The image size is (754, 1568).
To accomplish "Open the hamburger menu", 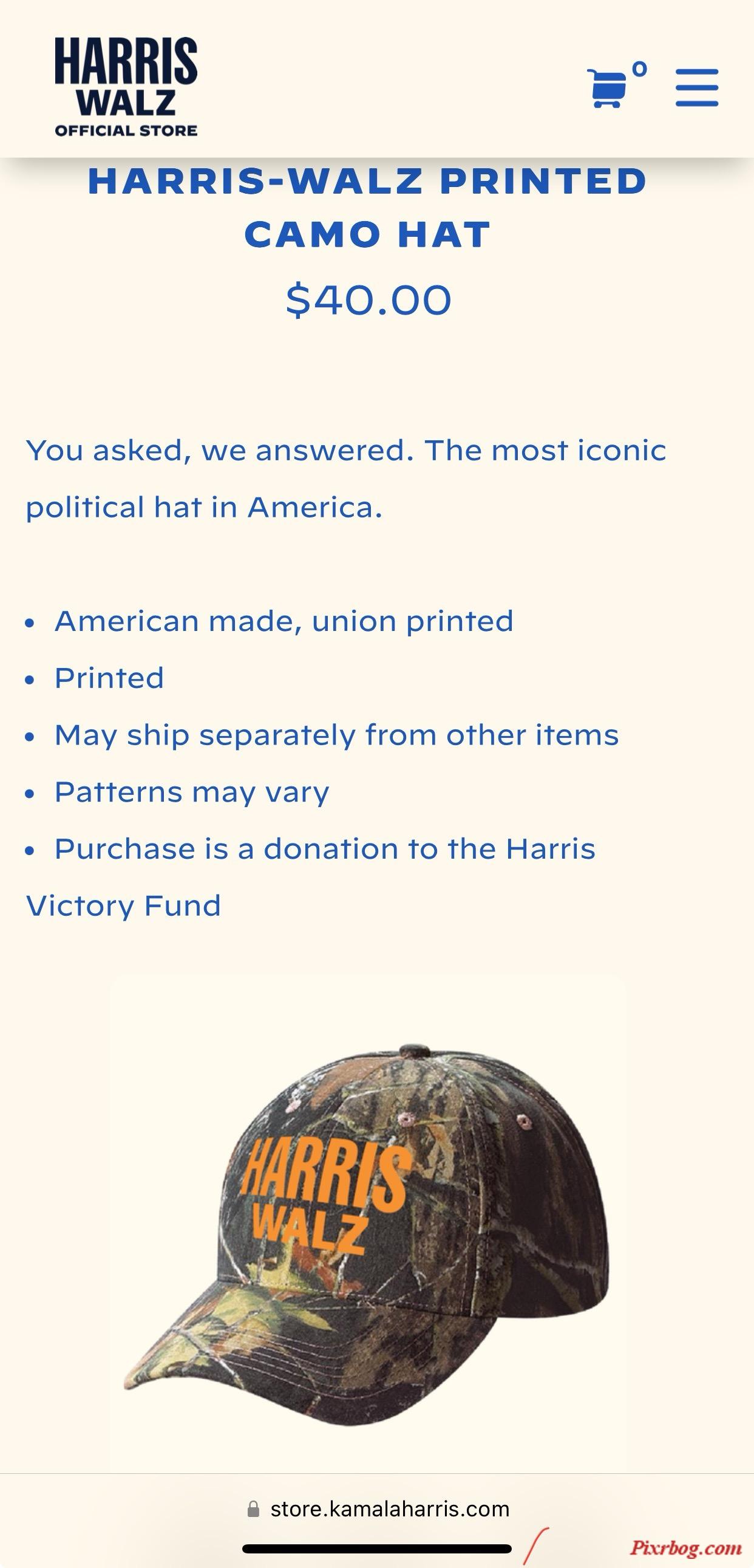I will point(697,87).
